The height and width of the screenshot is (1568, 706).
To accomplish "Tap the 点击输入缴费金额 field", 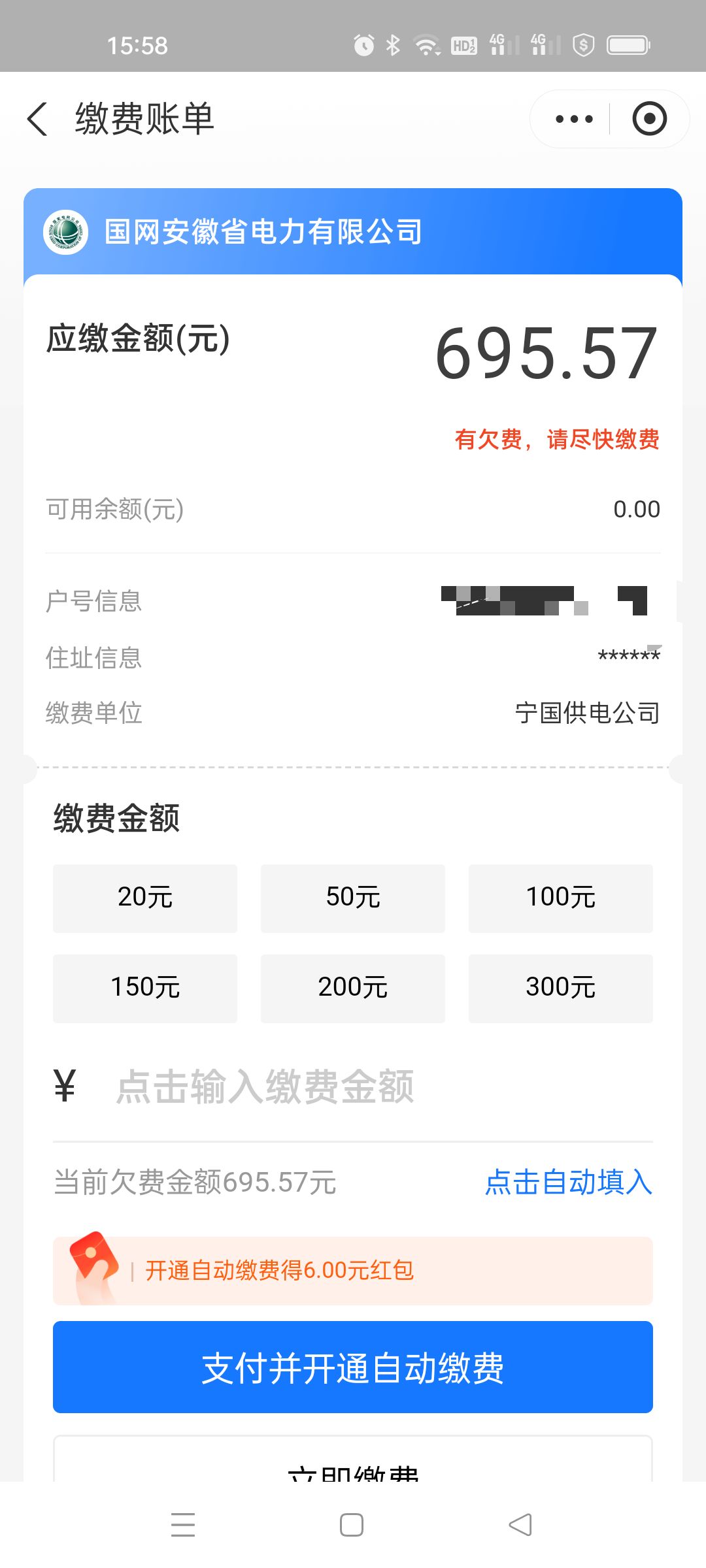I will 353,1087.
